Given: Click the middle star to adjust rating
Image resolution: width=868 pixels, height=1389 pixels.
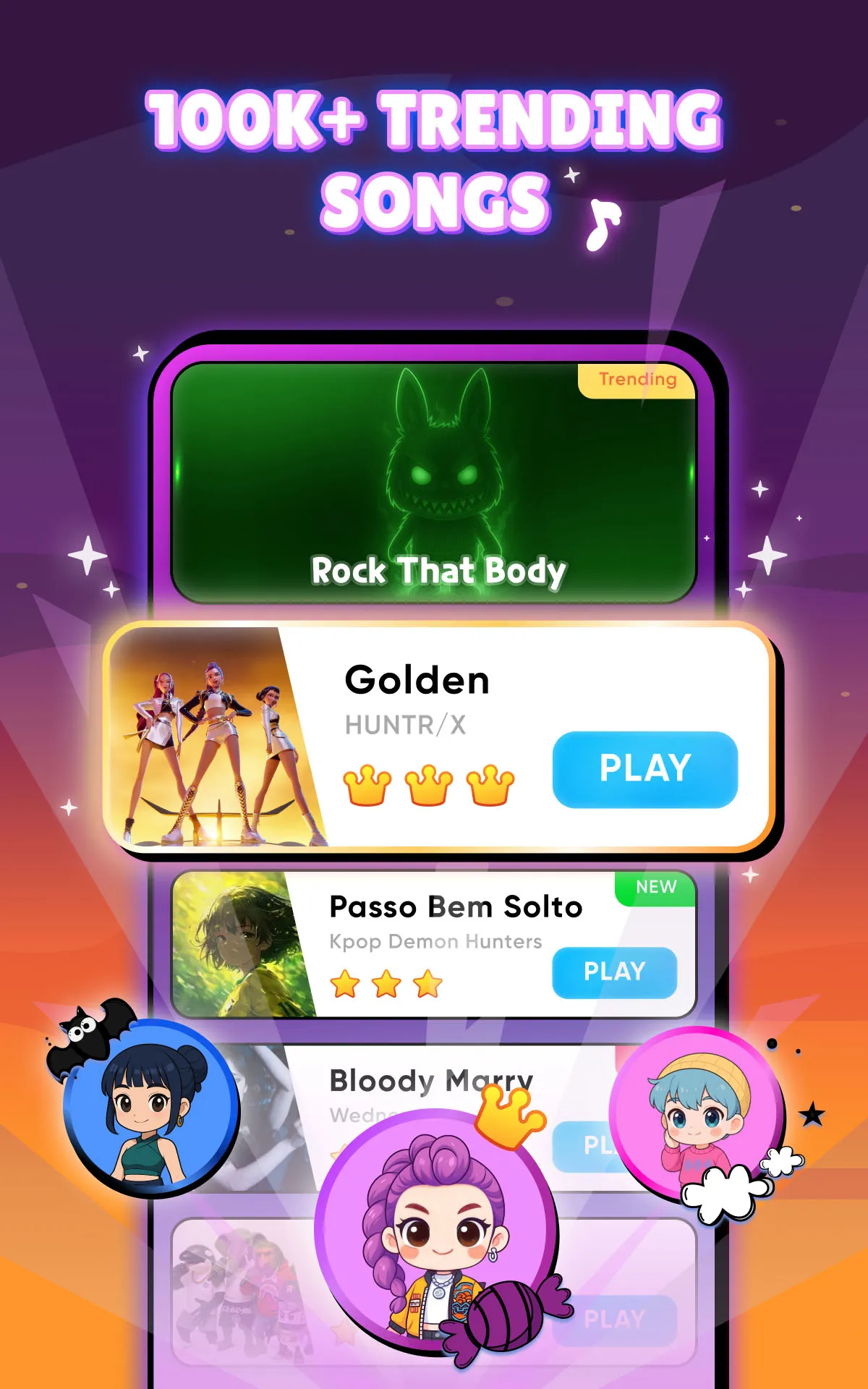Looking at the screenshot, I should coord(388,984).
